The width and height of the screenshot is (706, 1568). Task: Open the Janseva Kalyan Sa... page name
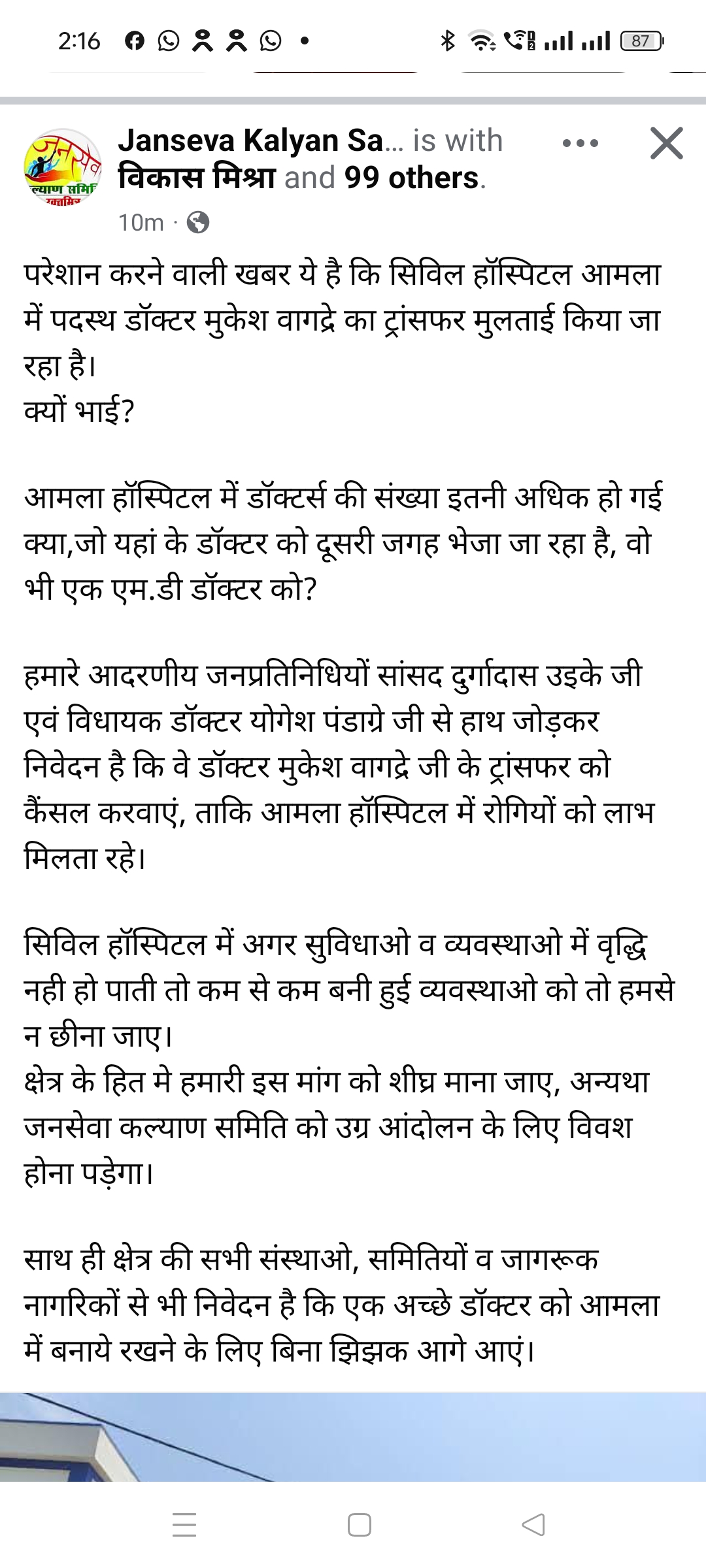coord(250,140)
